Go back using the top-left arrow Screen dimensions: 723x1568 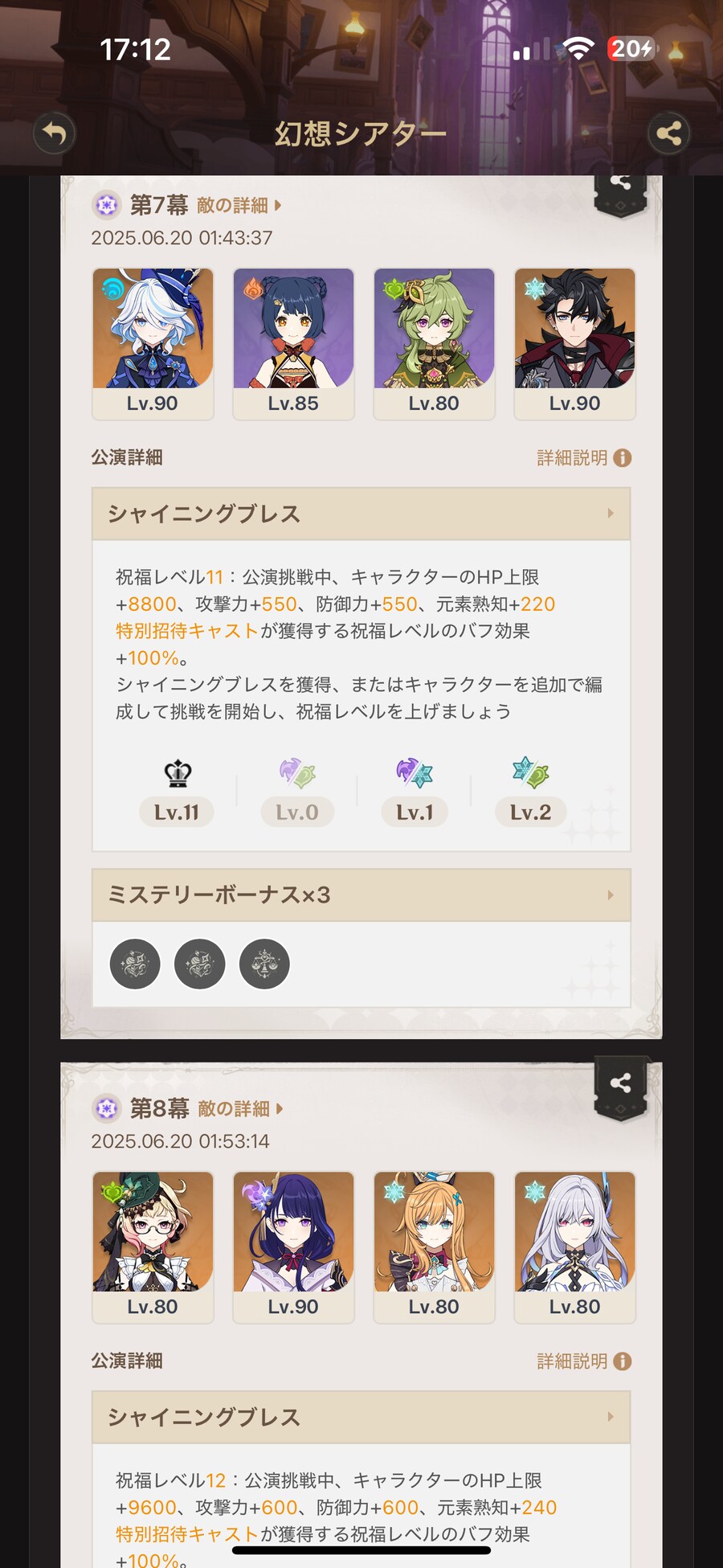point(55,133)
